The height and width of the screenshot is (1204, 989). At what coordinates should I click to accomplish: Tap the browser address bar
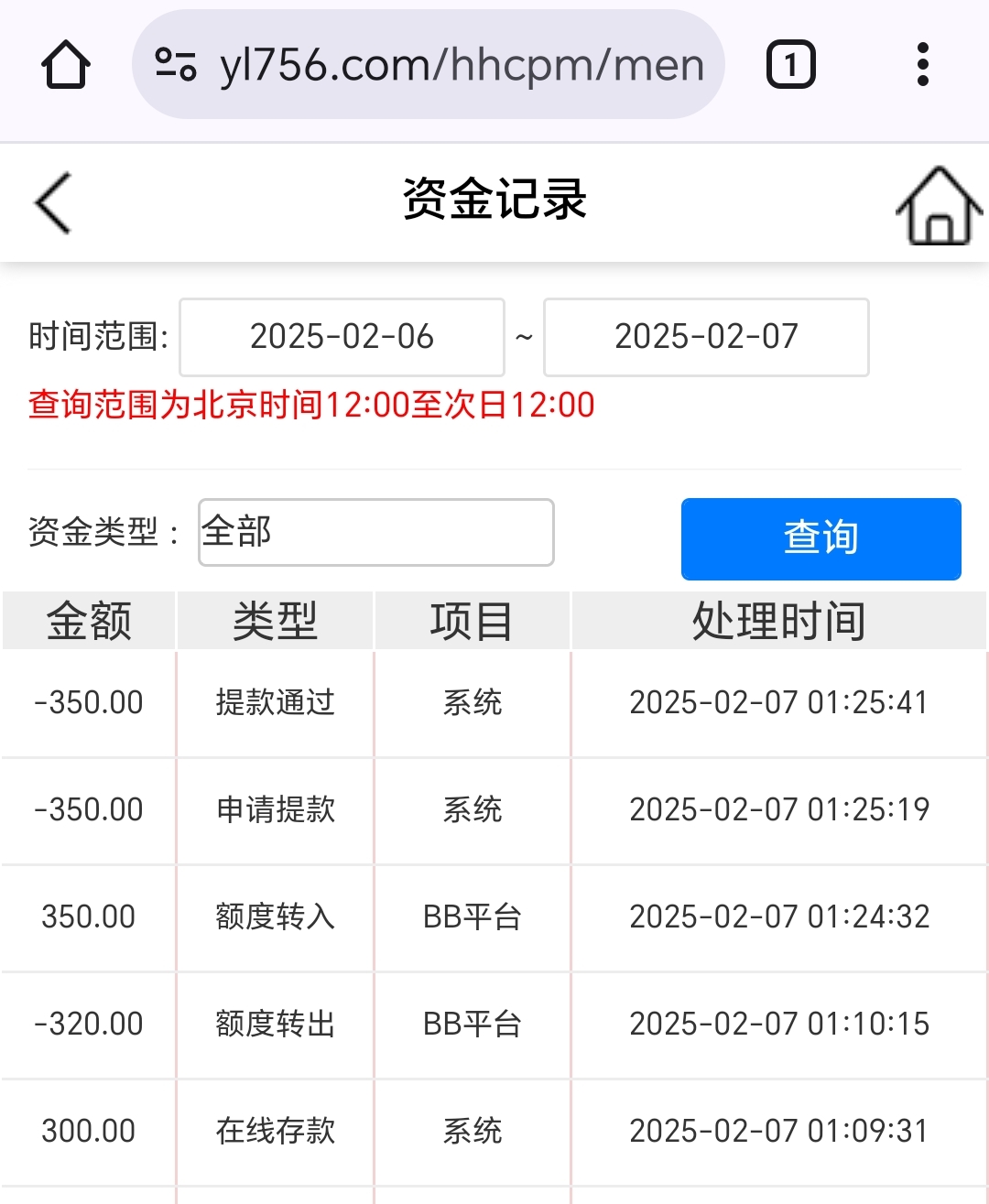pos(429,65)
